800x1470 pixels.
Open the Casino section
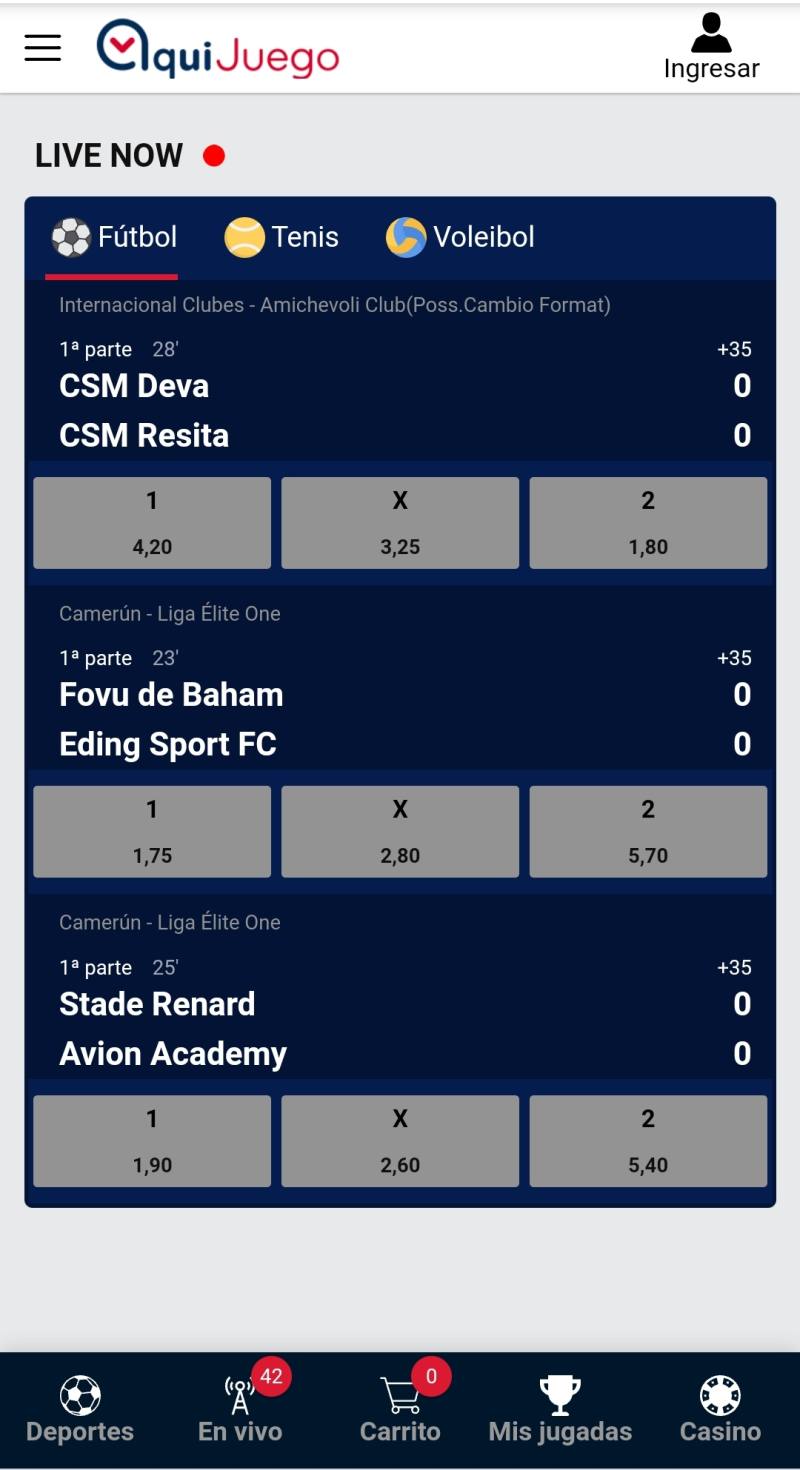tap(720, 1409)
